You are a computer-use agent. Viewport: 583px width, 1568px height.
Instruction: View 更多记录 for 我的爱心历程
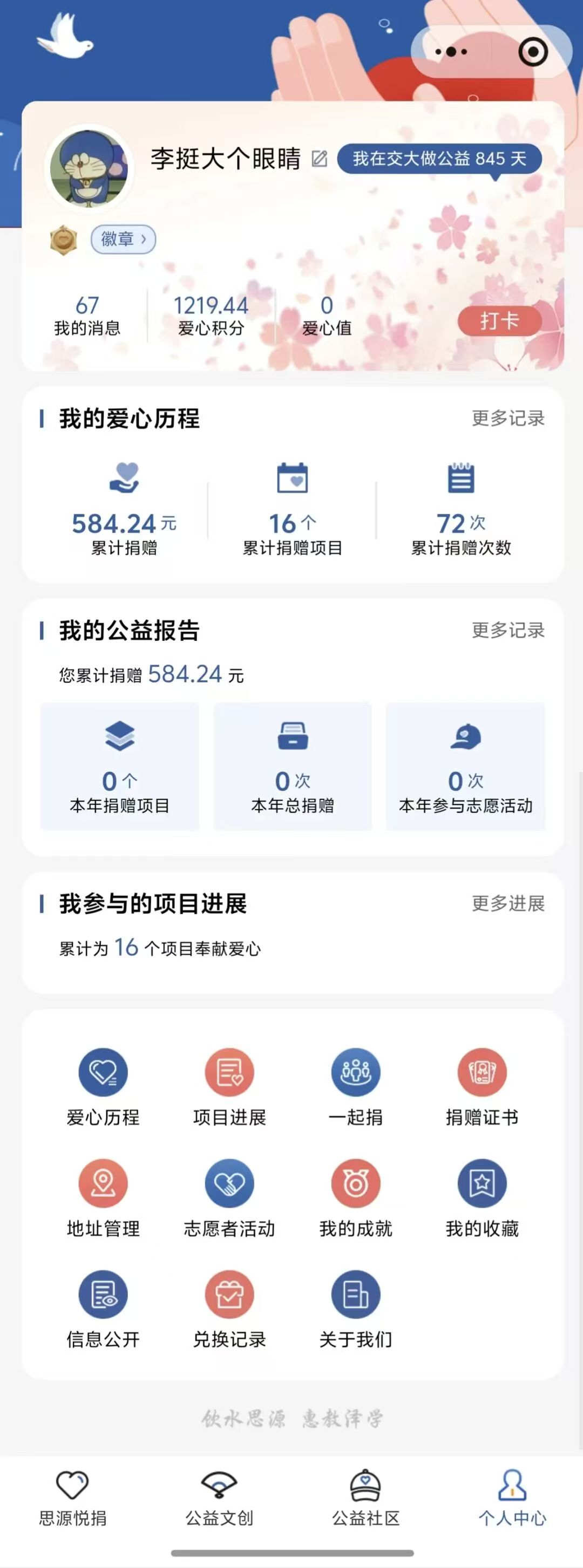[507, 419]
